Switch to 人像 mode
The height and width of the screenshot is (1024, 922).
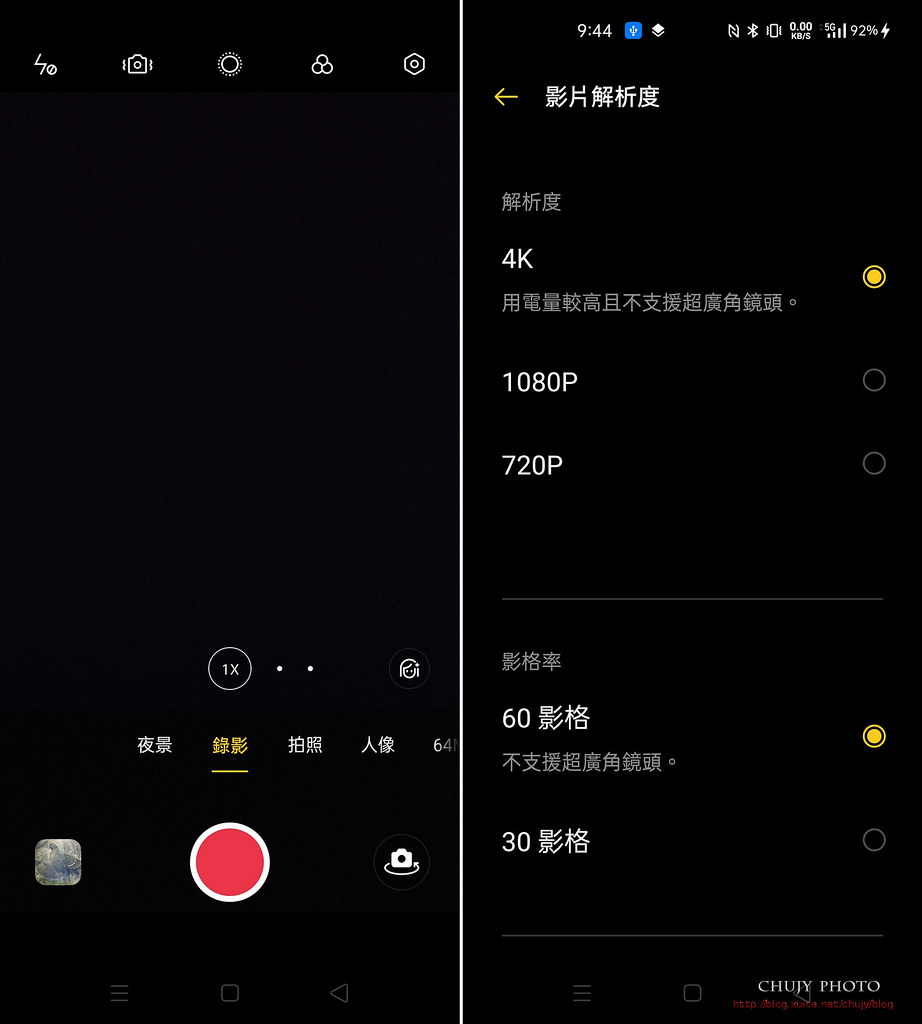point(378,745)
